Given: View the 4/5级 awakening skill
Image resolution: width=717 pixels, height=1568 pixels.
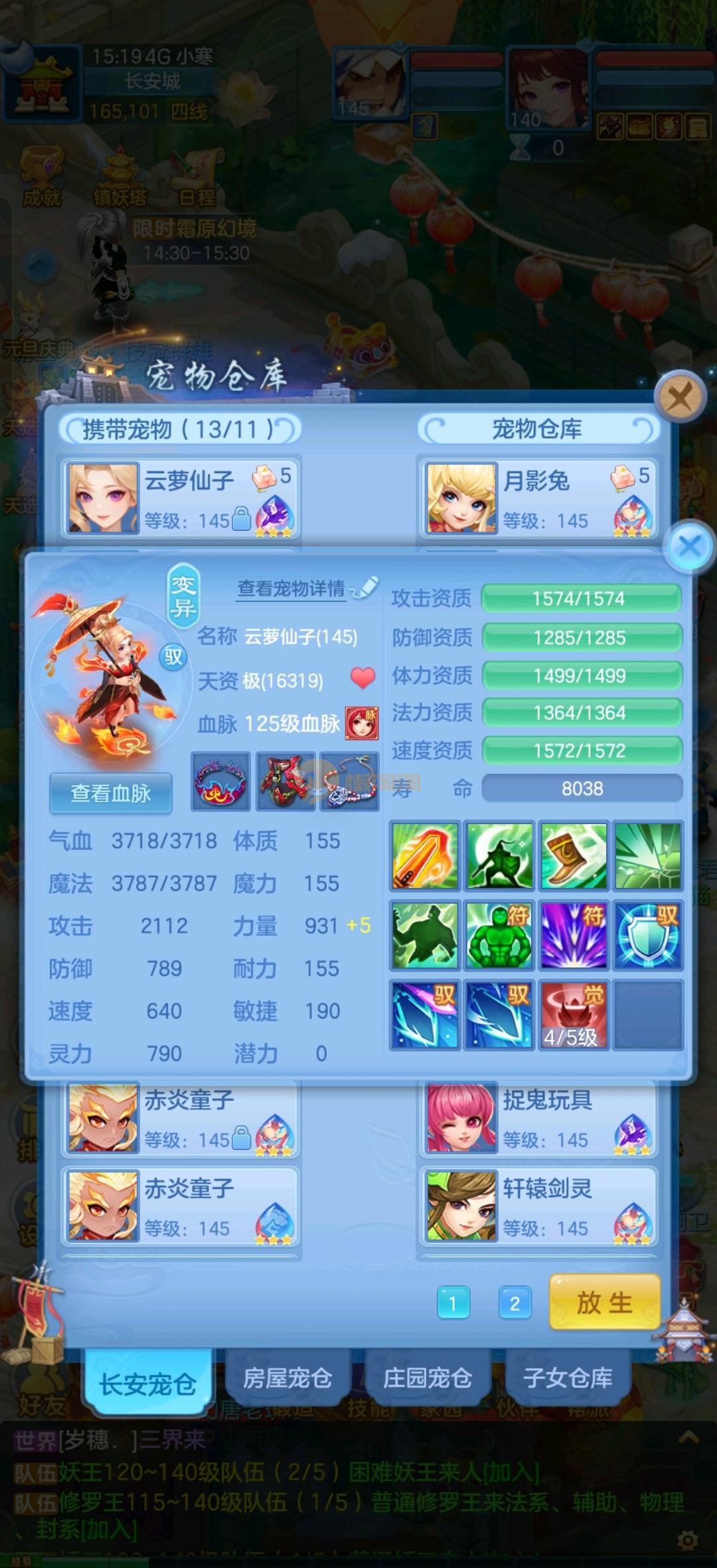Looking at the screenshot, I should pyautogui.click(x=573, y=1015).
